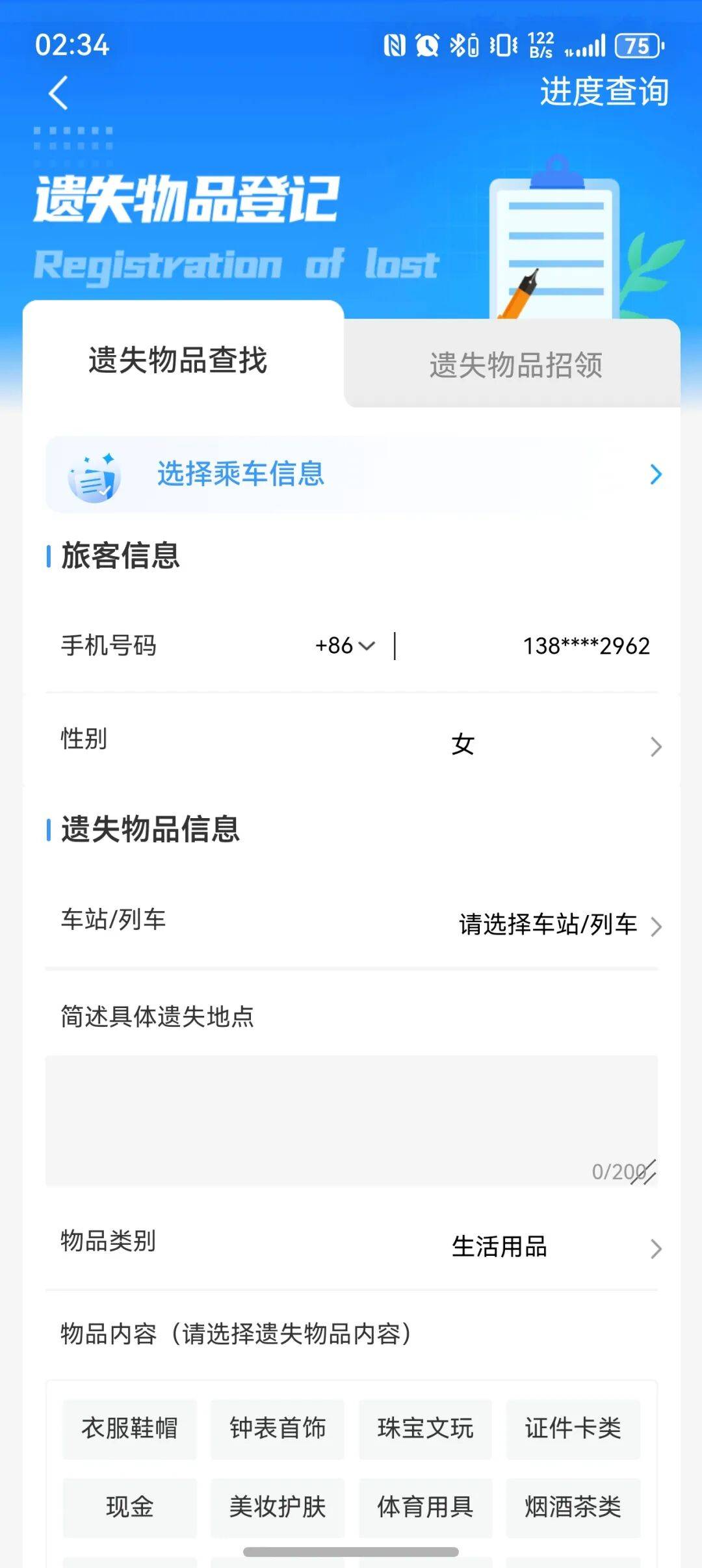Change the 性别 gender selection

(552, 745)
